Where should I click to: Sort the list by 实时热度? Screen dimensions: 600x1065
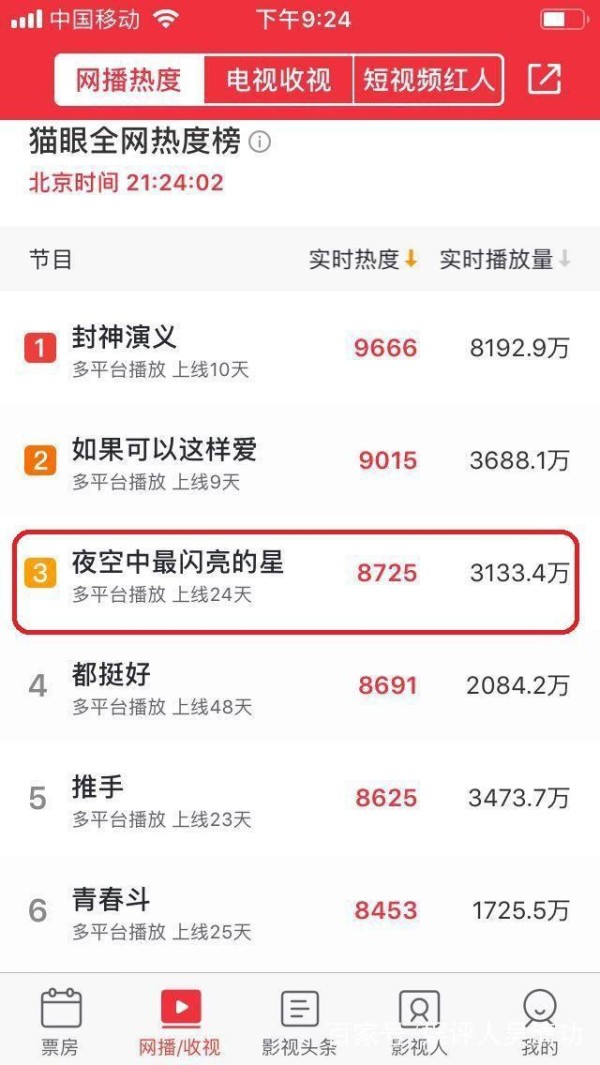(x=362, y=260)
